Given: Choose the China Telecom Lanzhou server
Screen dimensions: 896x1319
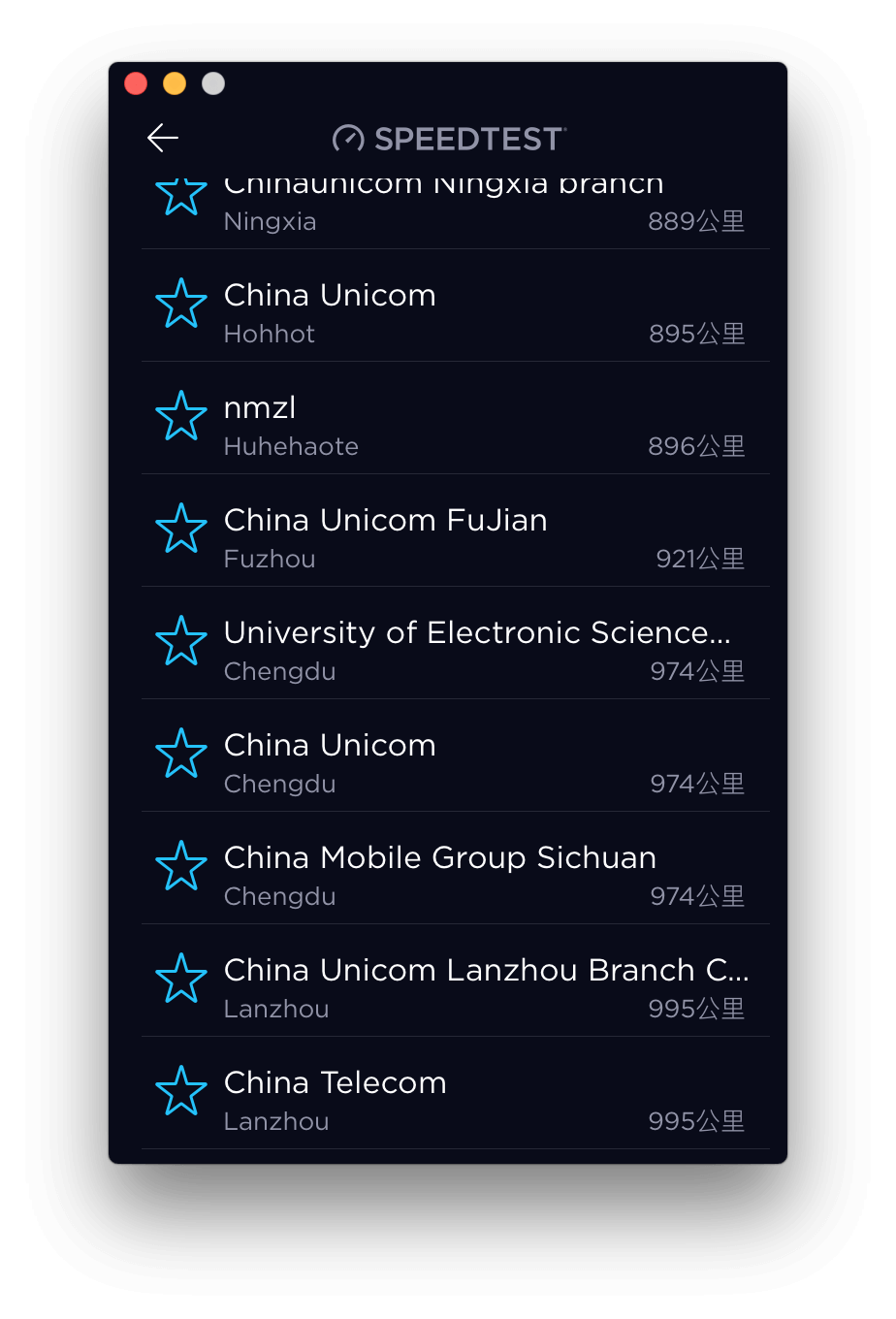Looking at the screenshot, I should coord(335,1083).
